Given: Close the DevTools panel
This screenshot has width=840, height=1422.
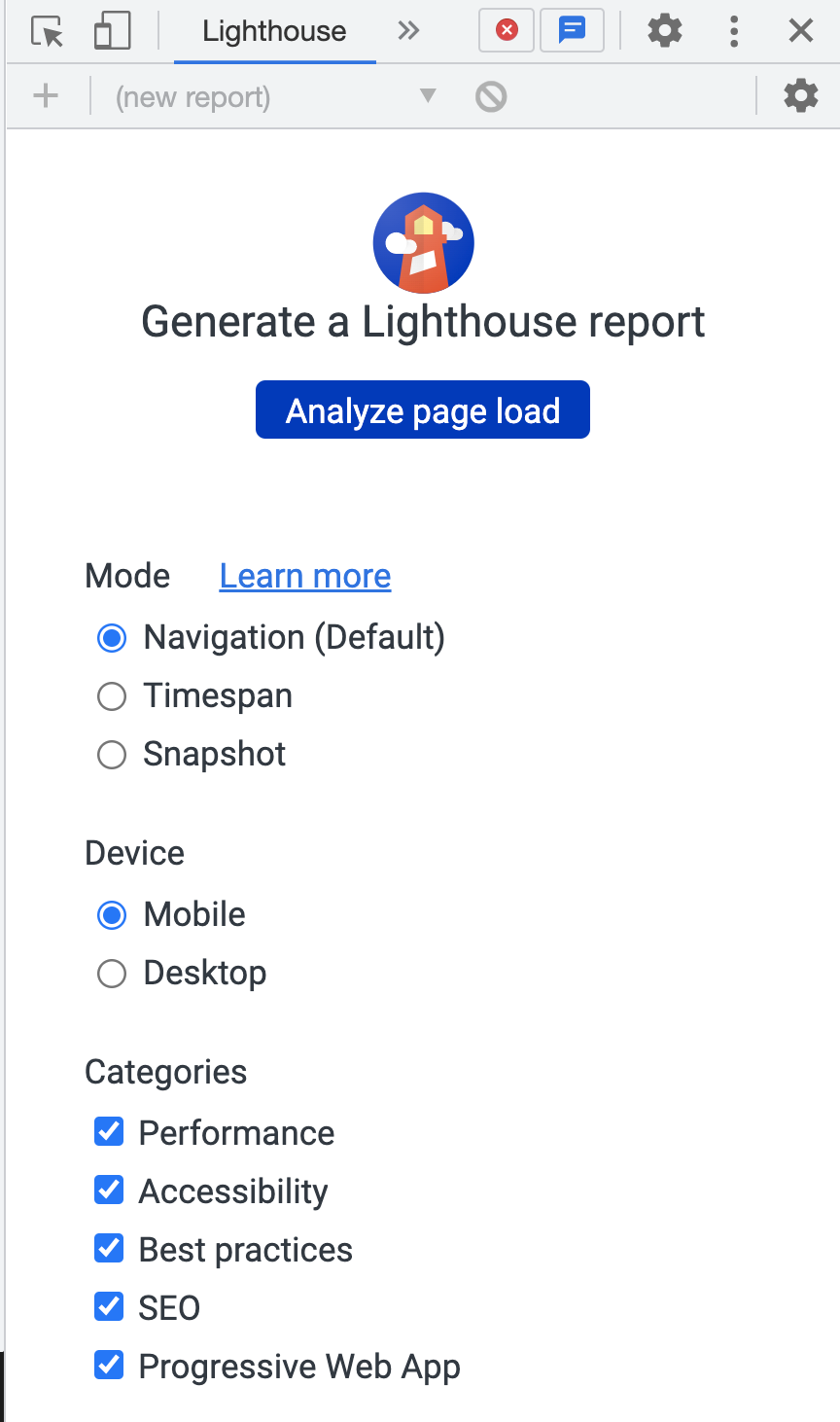Looking at the screenshot, I should click(x=801, y=31).
